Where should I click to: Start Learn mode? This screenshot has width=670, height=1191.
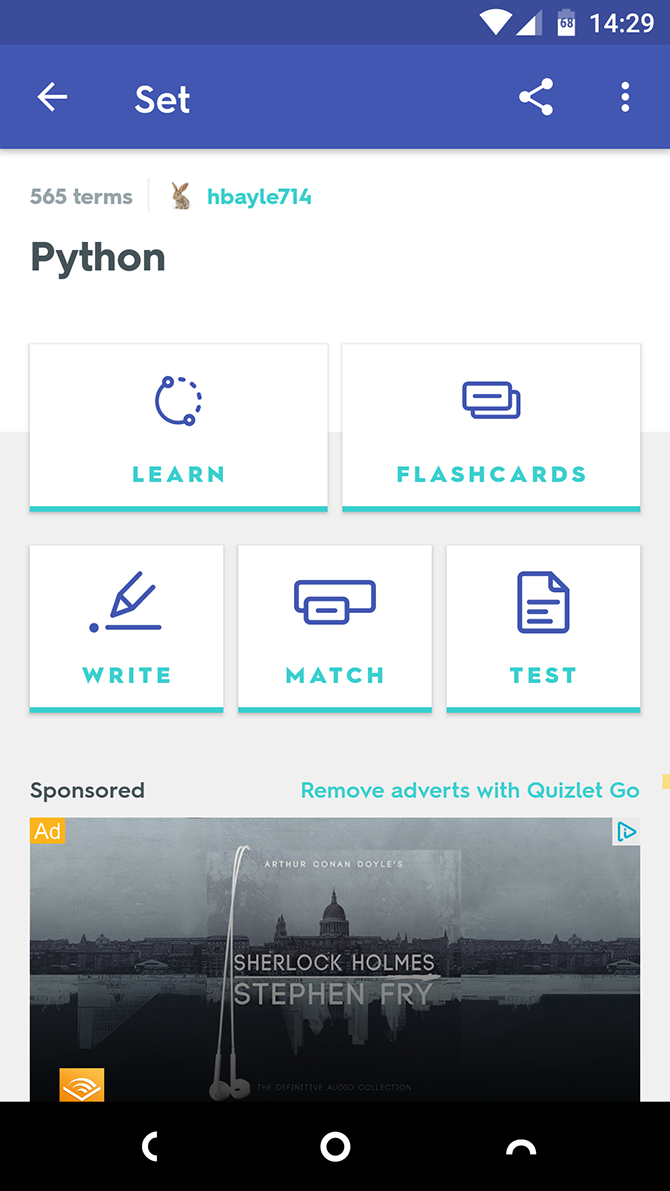pos(179,427)
